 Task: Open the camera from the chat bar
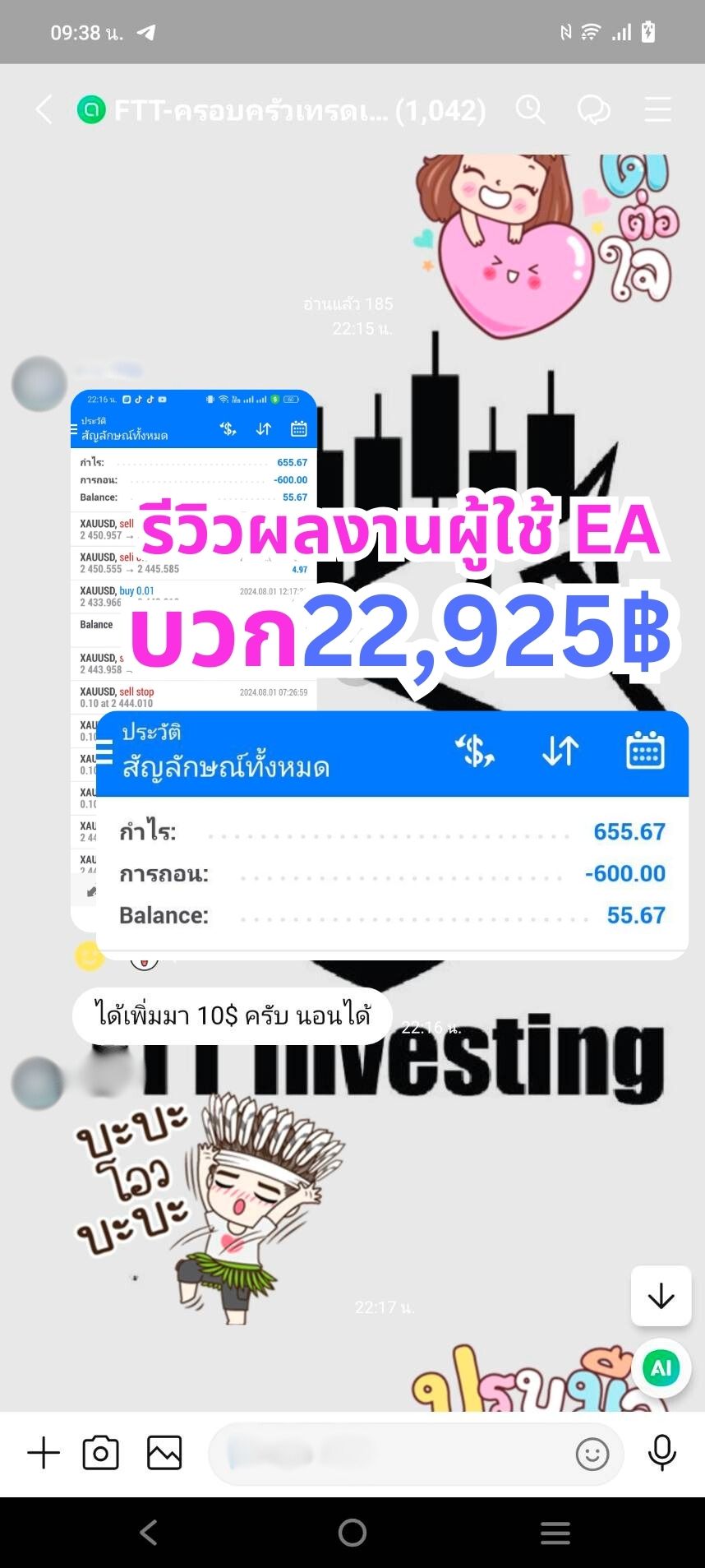coord(101,1453)
